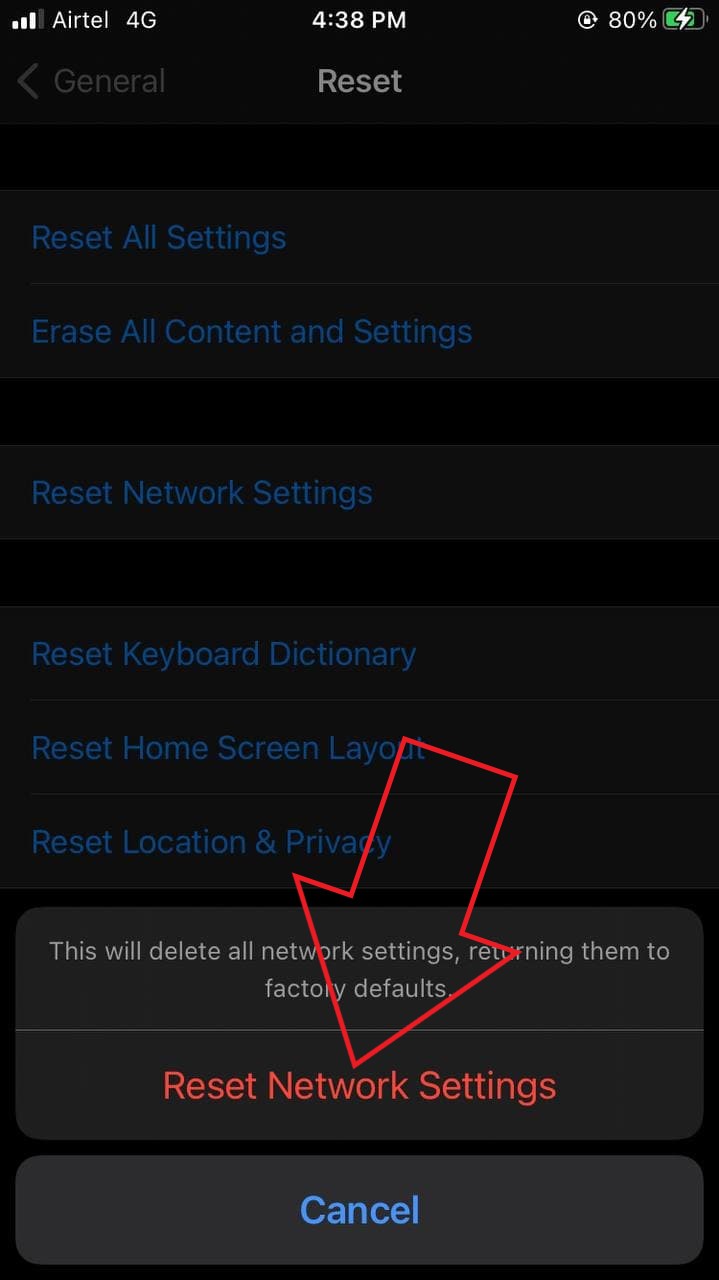Cancel the network reset prompt
This screenshot has height=1280, width=719.
359,1210
